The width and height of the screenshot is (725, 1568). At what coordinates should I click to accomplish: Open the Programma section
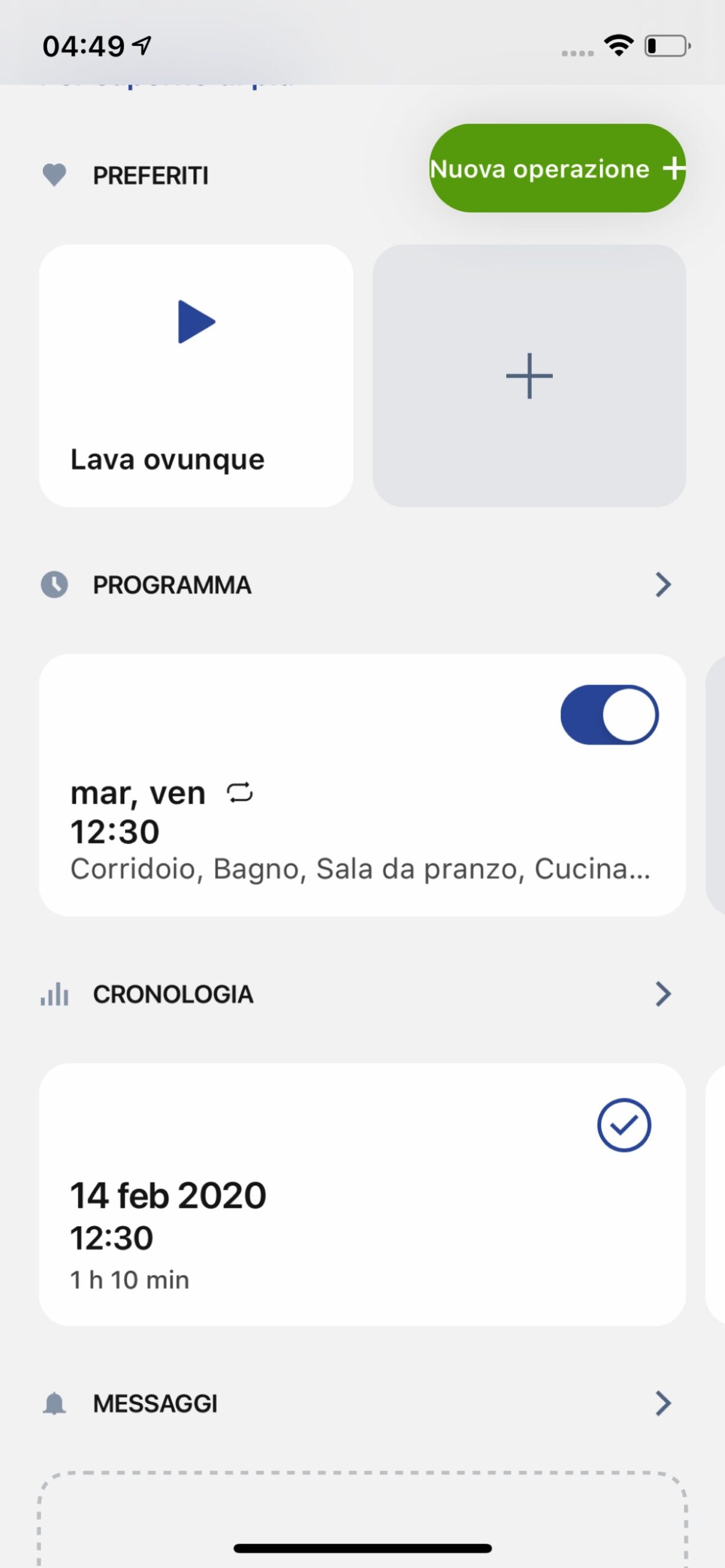coord(662,585)
